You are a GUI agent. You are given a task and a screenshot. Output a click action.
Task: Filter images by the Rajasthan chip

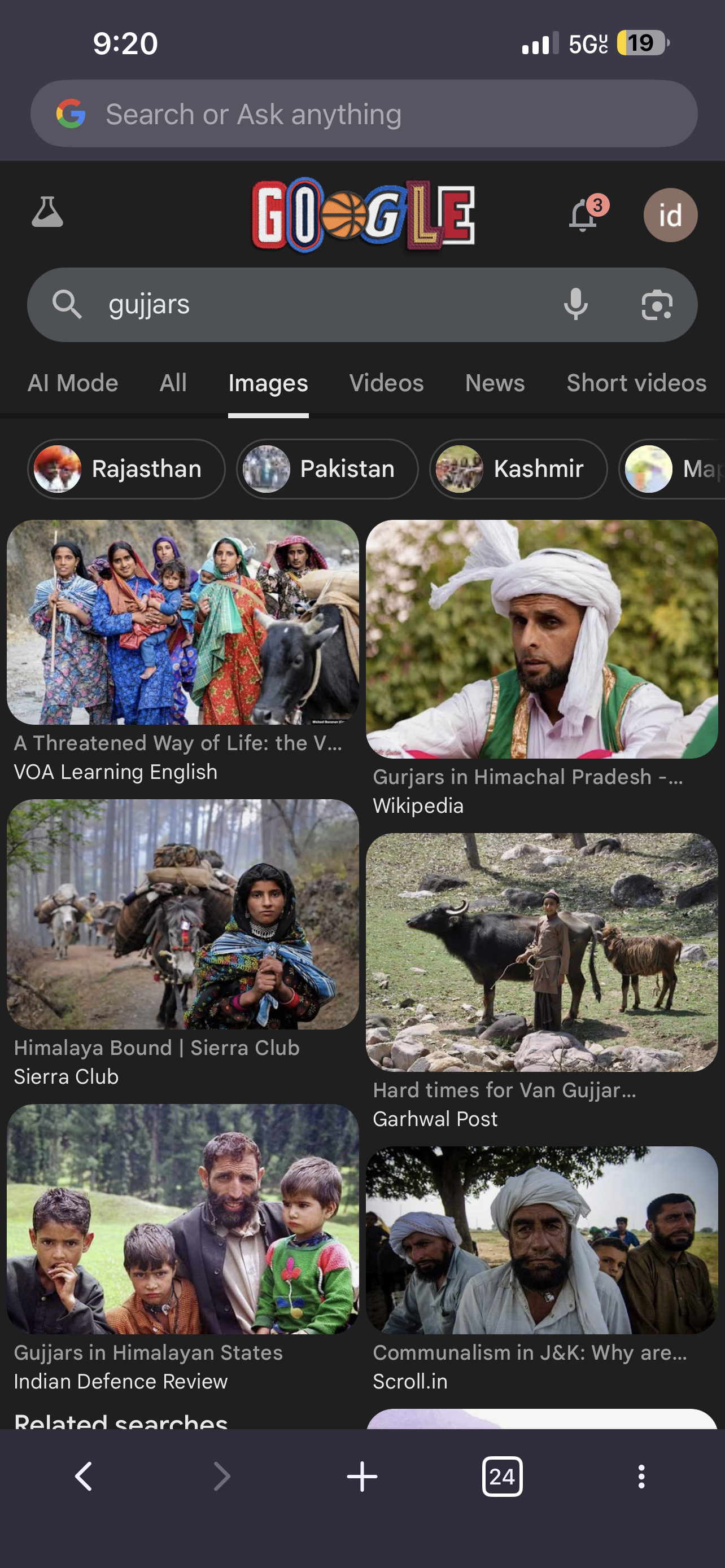tap(126, 468)
